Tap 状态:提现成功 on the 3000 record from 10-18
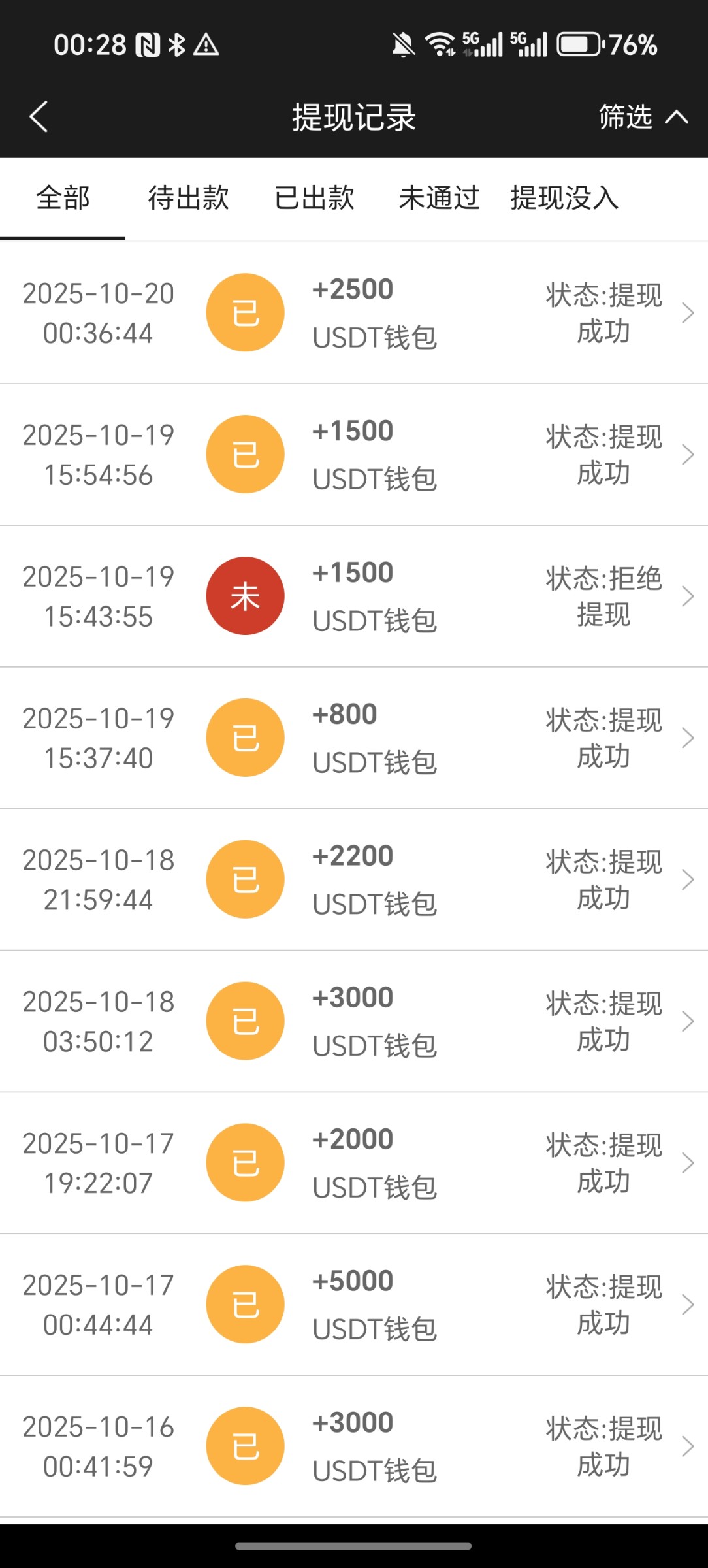The image size is (708, 1568). pos(602,1021)
